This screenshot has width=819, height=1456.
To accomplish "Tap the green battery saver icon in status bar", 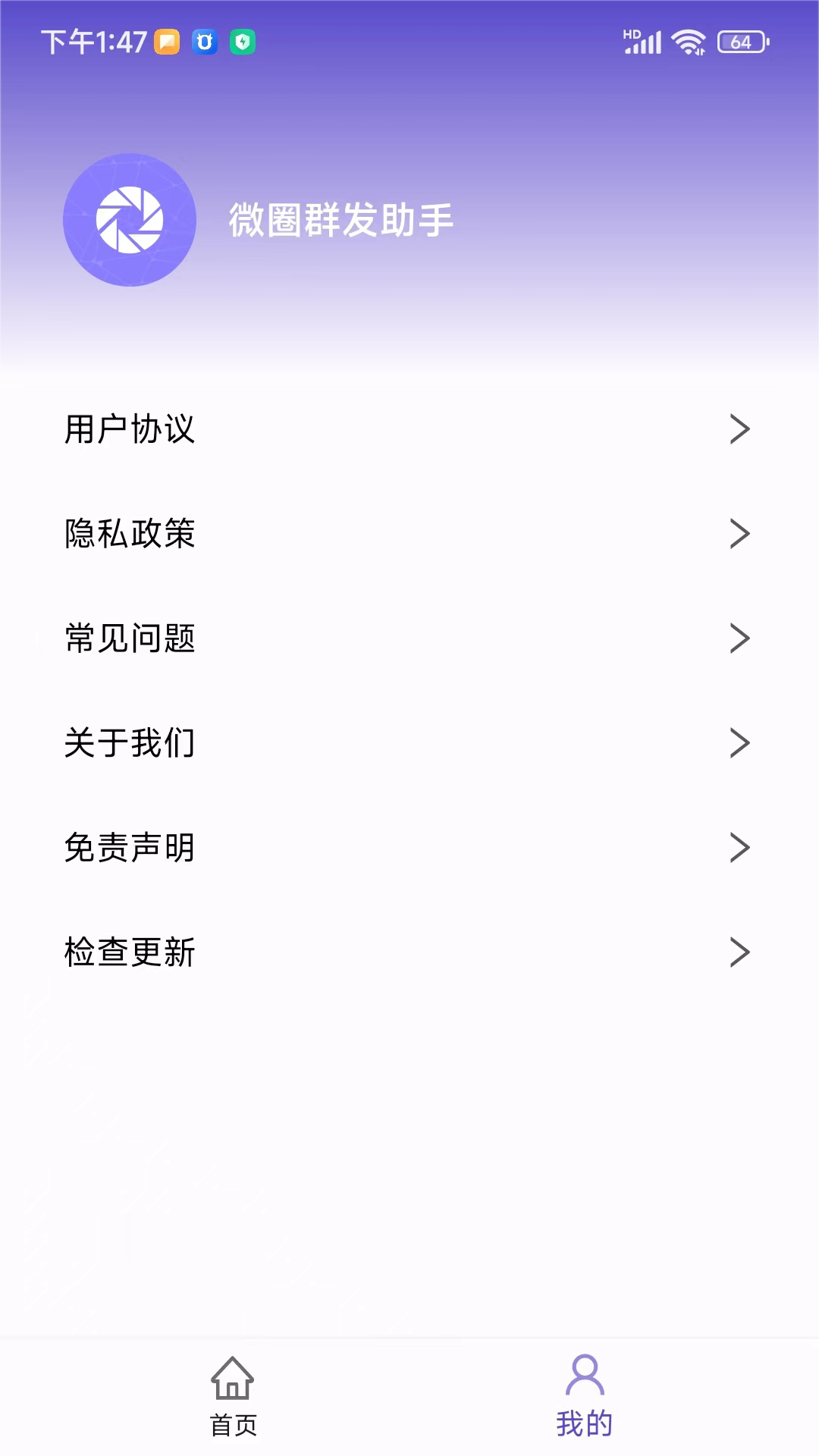I will click(243, 43).
